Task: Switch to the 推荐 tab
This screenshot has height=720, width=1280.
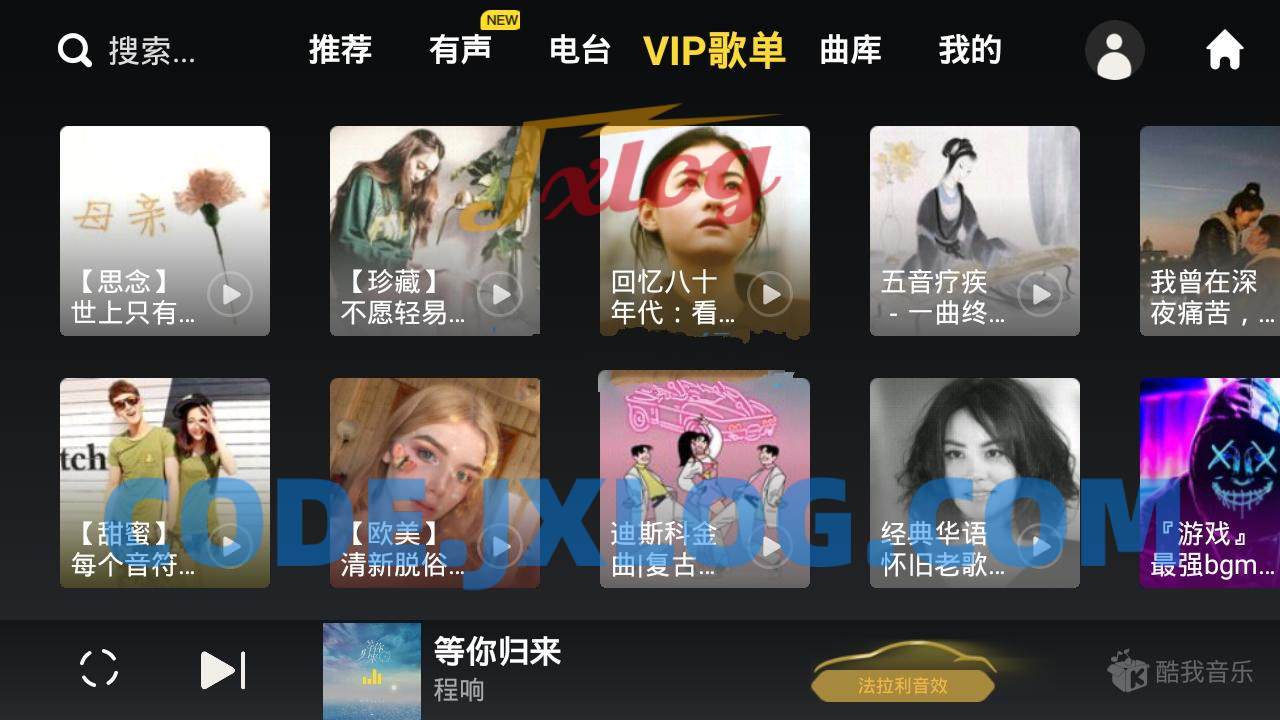Action: (340, 50)
